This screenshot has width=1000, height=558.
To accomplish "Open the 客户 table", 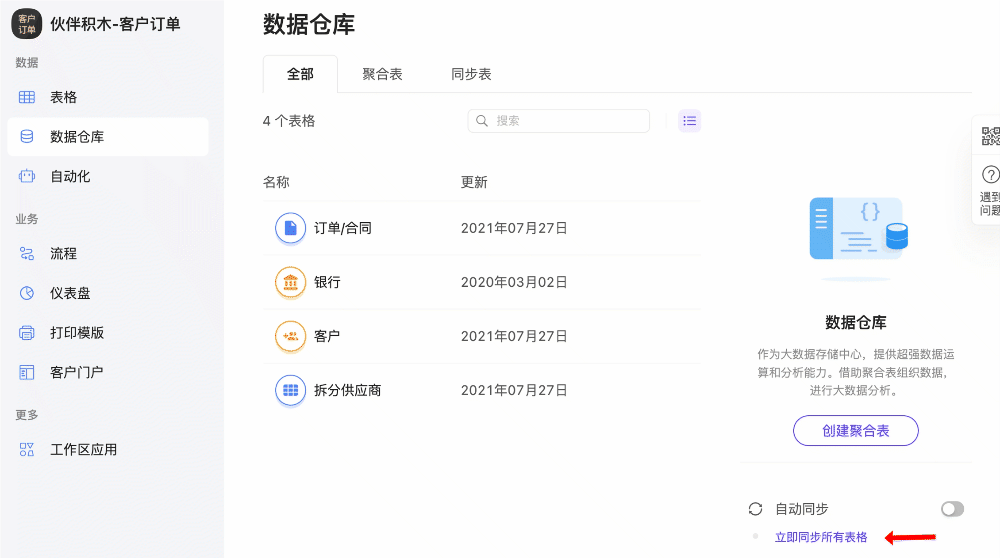I will (x=327, y=336).
